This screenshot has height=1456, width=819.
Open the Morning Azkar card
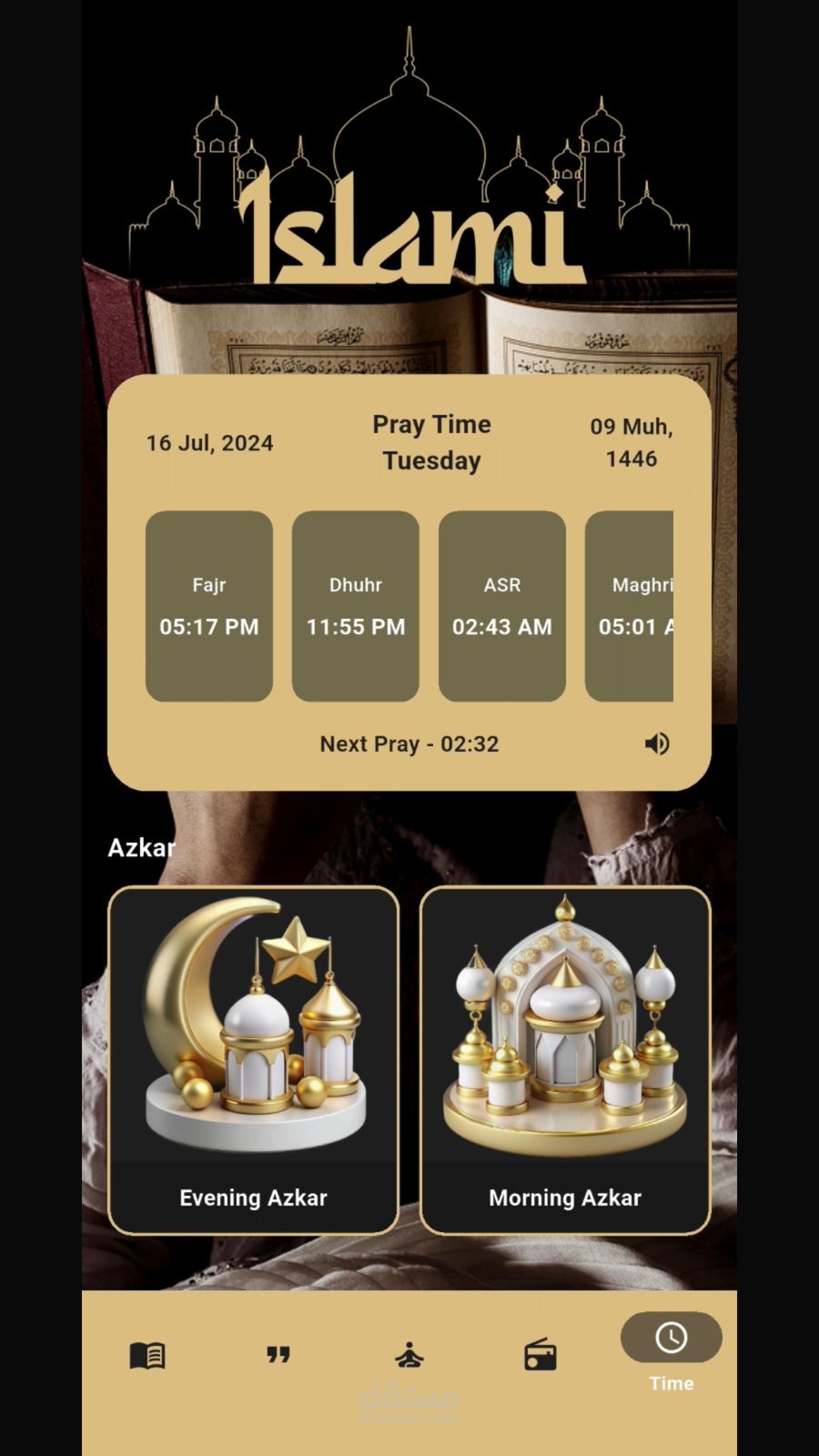pos(565,1059)
